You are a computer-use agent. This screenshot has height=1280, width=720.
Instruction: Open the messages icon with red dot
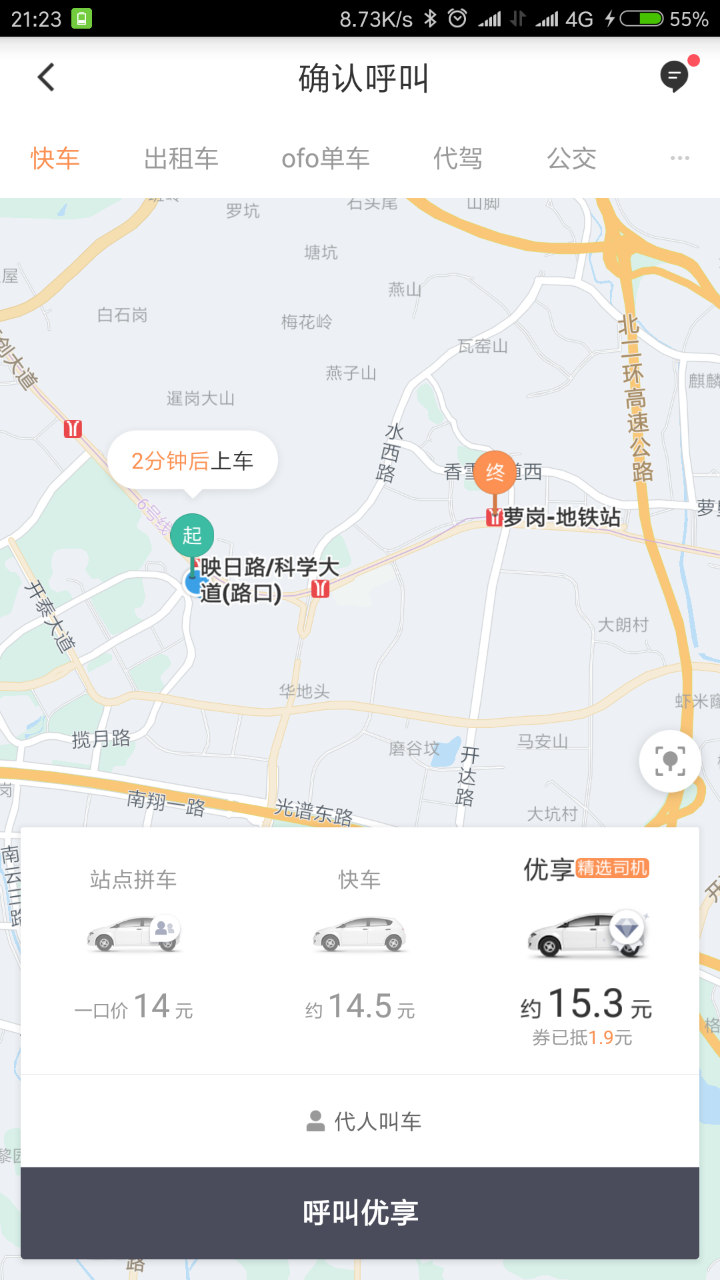(675, 77)
